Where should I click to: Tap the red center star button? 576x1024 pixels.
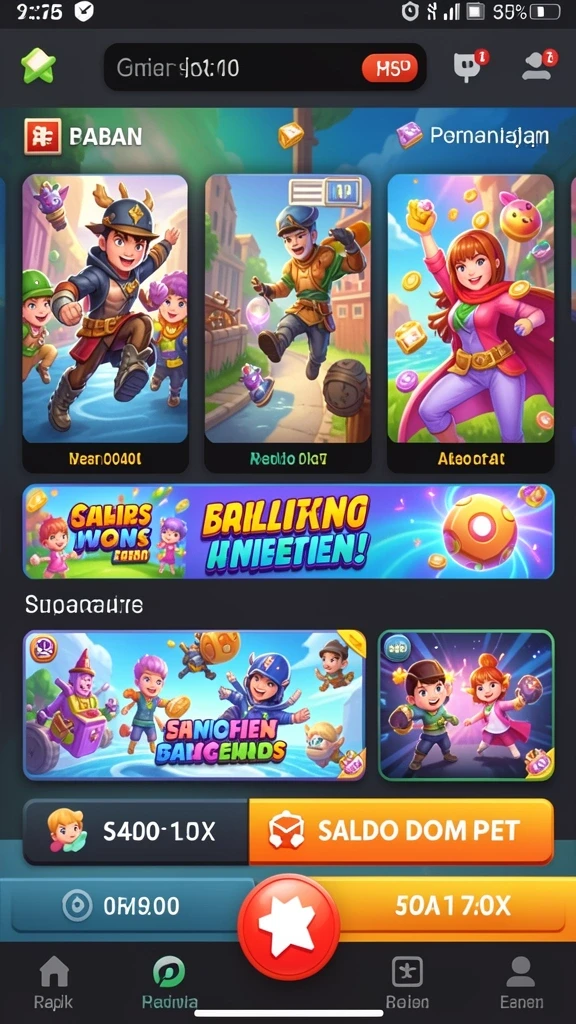click(x=289, y=926)
